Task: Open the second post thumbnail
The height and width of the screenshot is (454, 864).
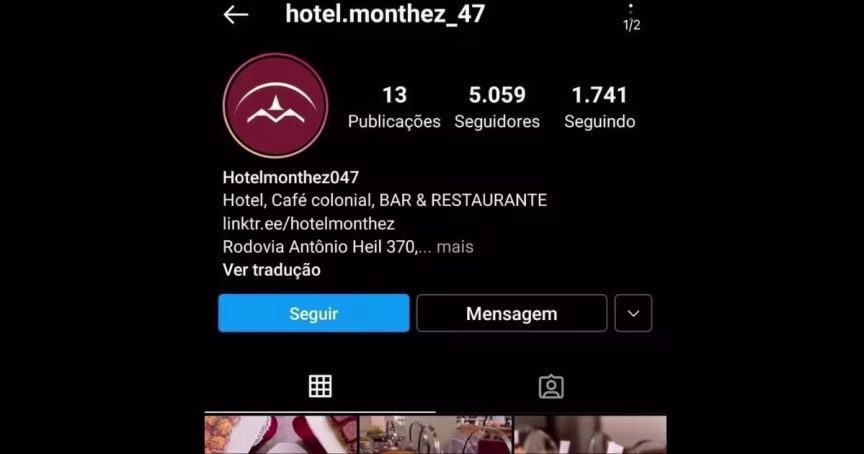Action: tap(435, 435)
